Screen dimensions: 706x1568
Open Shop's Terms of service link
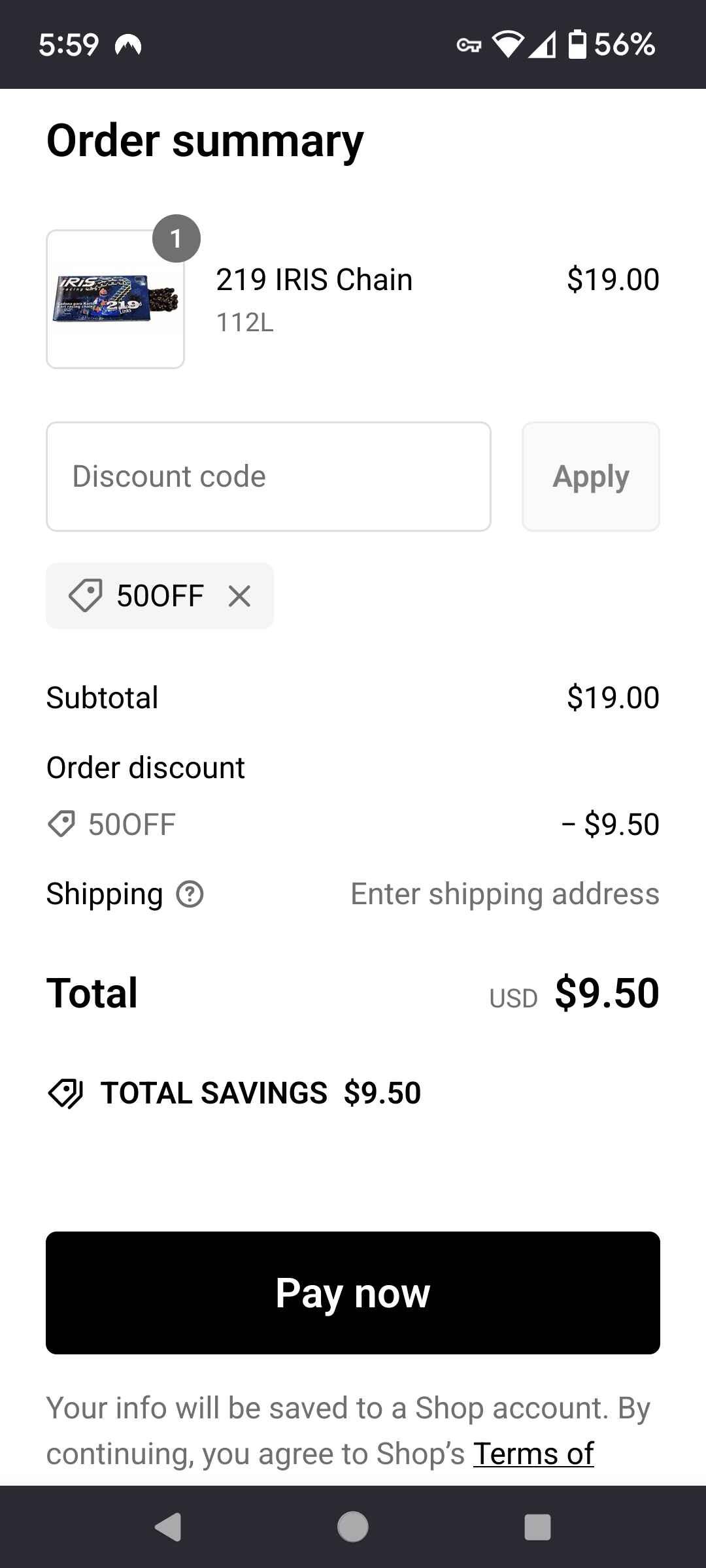[533, 1454]
